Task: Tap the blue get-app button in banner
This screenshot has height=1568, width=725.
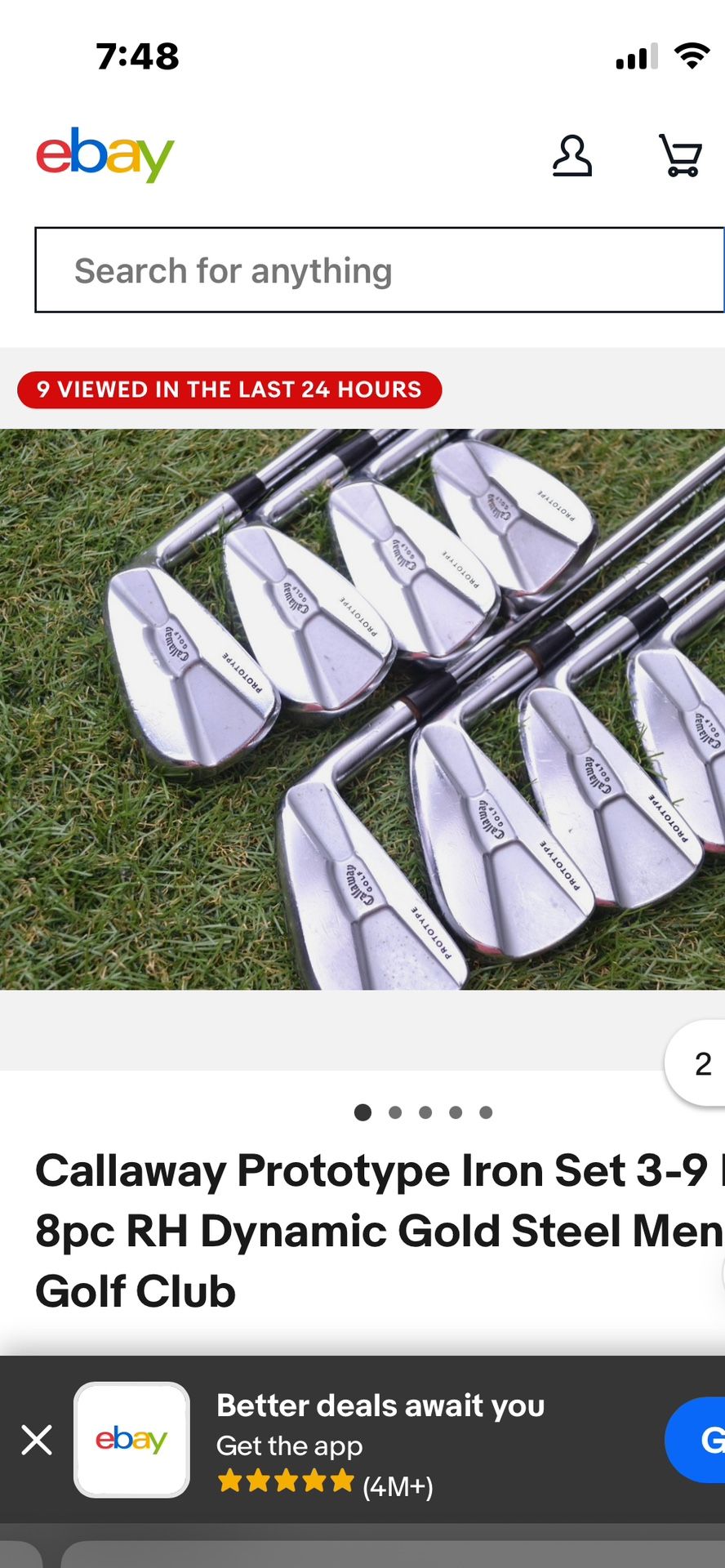Action: [696, 1440]
